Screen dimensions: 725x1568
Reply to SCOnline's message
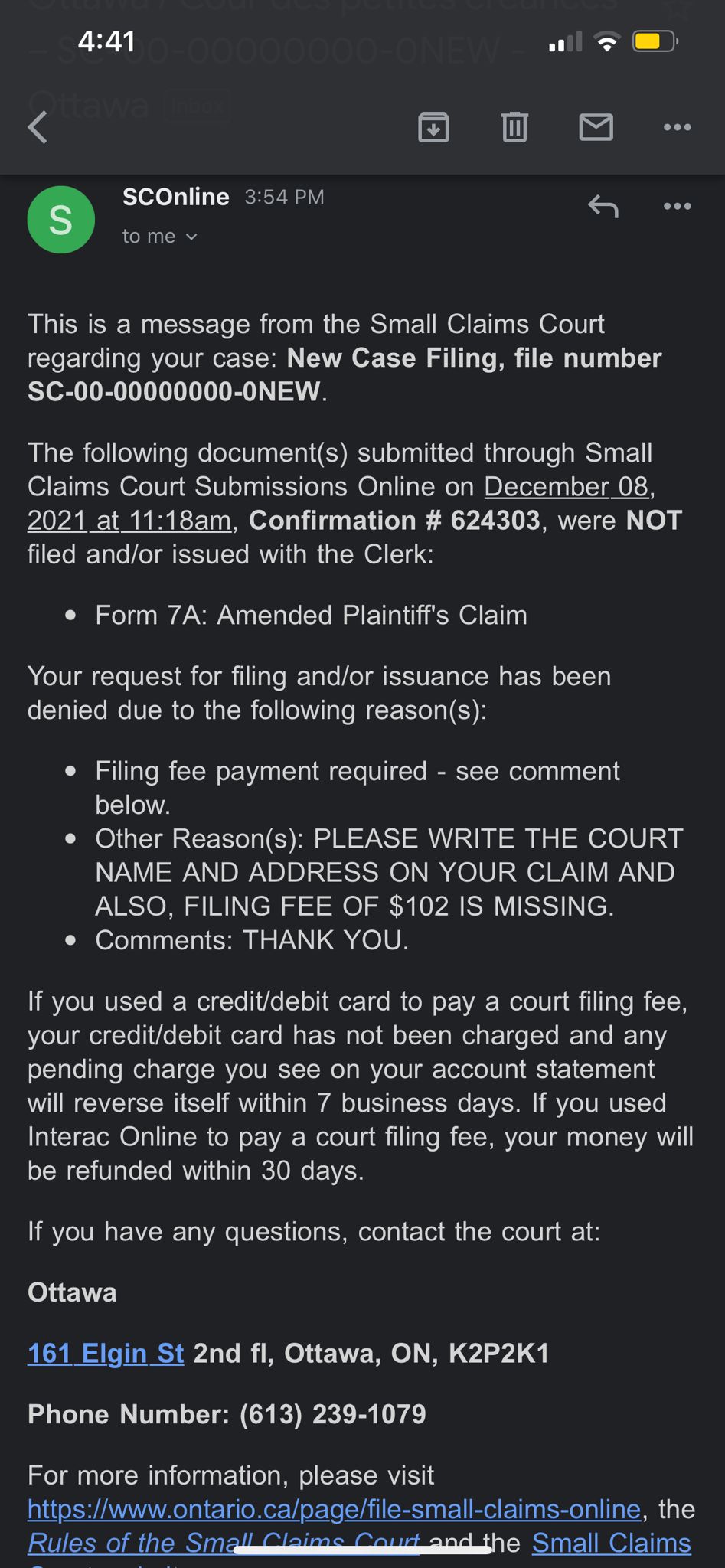[x=603, y=206]
